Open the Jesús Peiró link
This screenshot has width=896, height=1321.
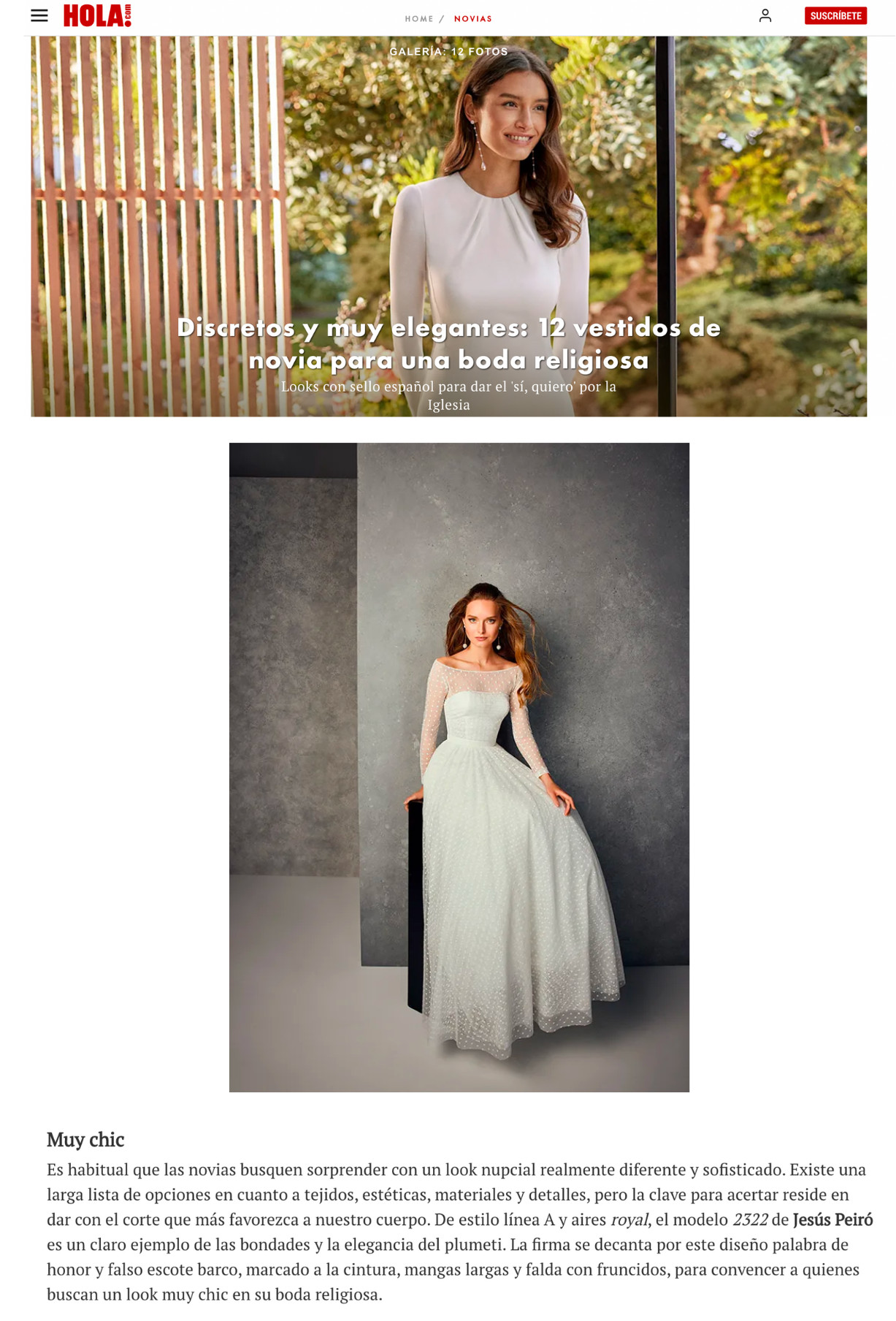[x=832, y=1219]
